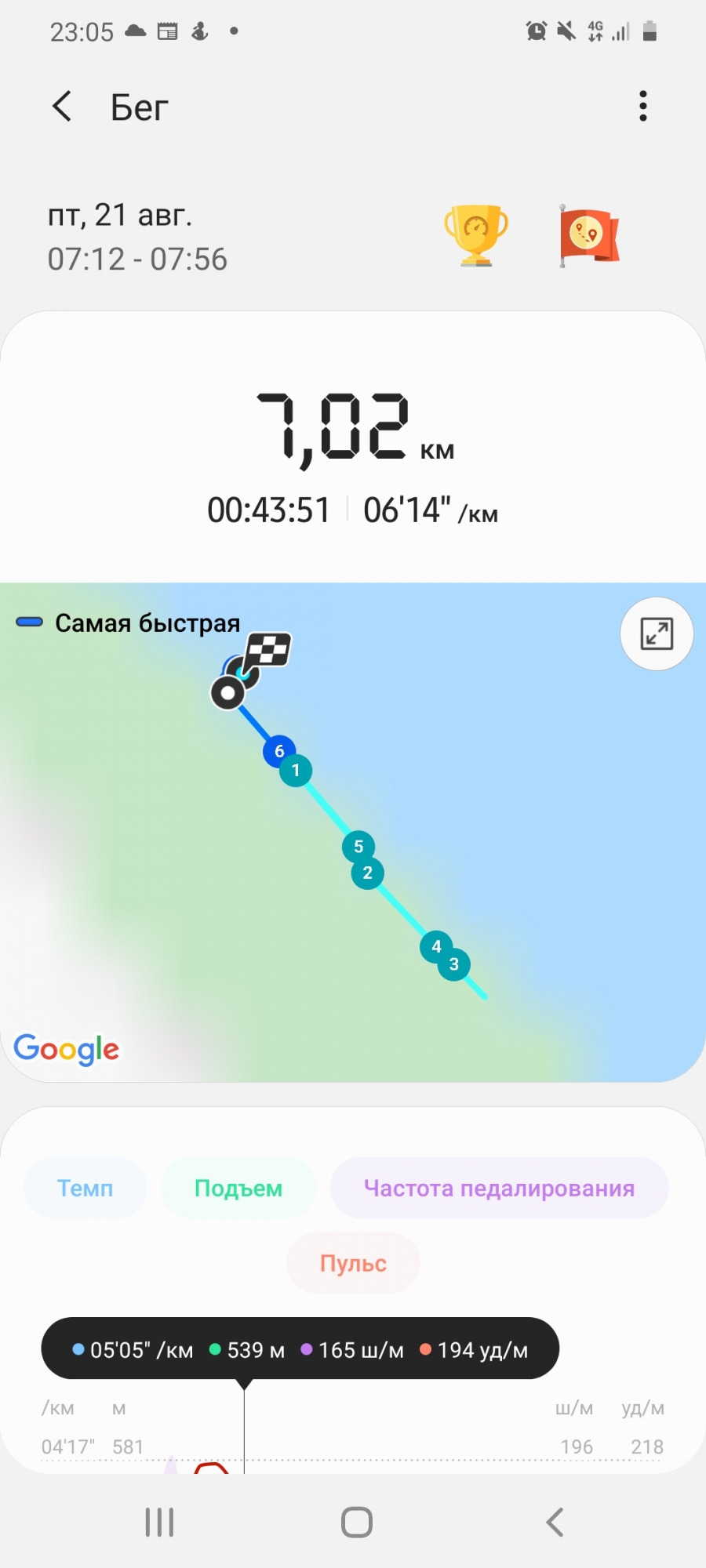Screen dimensions: 706x1568
Task: Toggle the Частота педалирования chip
Action: pyautogui.click(x=499, y=1189)
